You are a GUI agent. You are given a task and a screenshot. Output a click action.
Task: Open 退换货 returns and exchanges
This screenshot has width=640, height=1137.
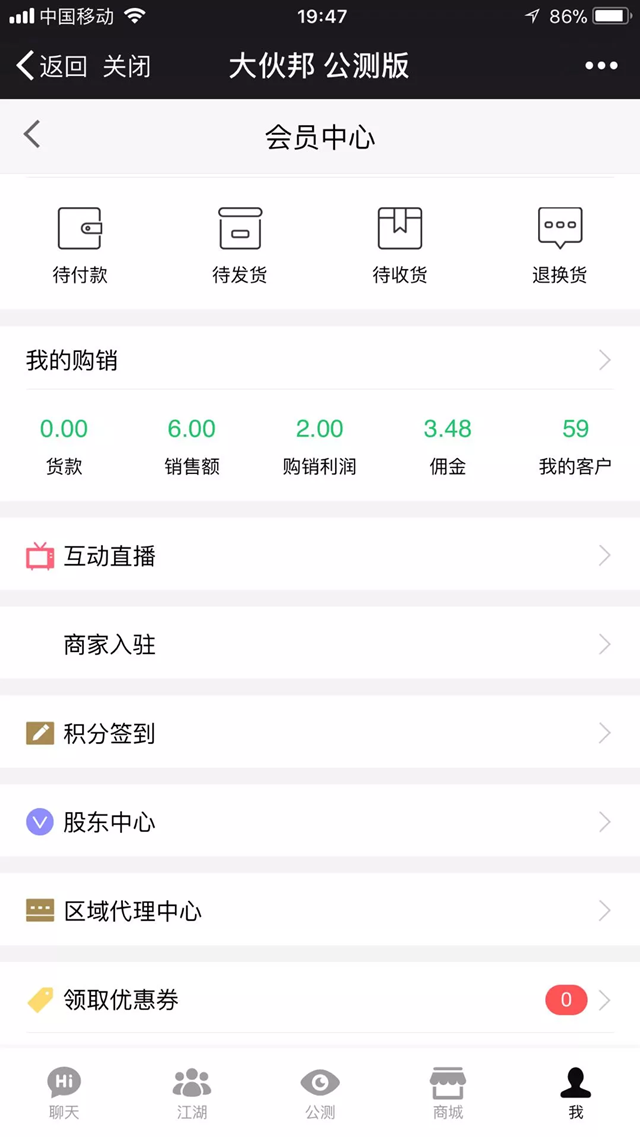(x=559, y=244)
